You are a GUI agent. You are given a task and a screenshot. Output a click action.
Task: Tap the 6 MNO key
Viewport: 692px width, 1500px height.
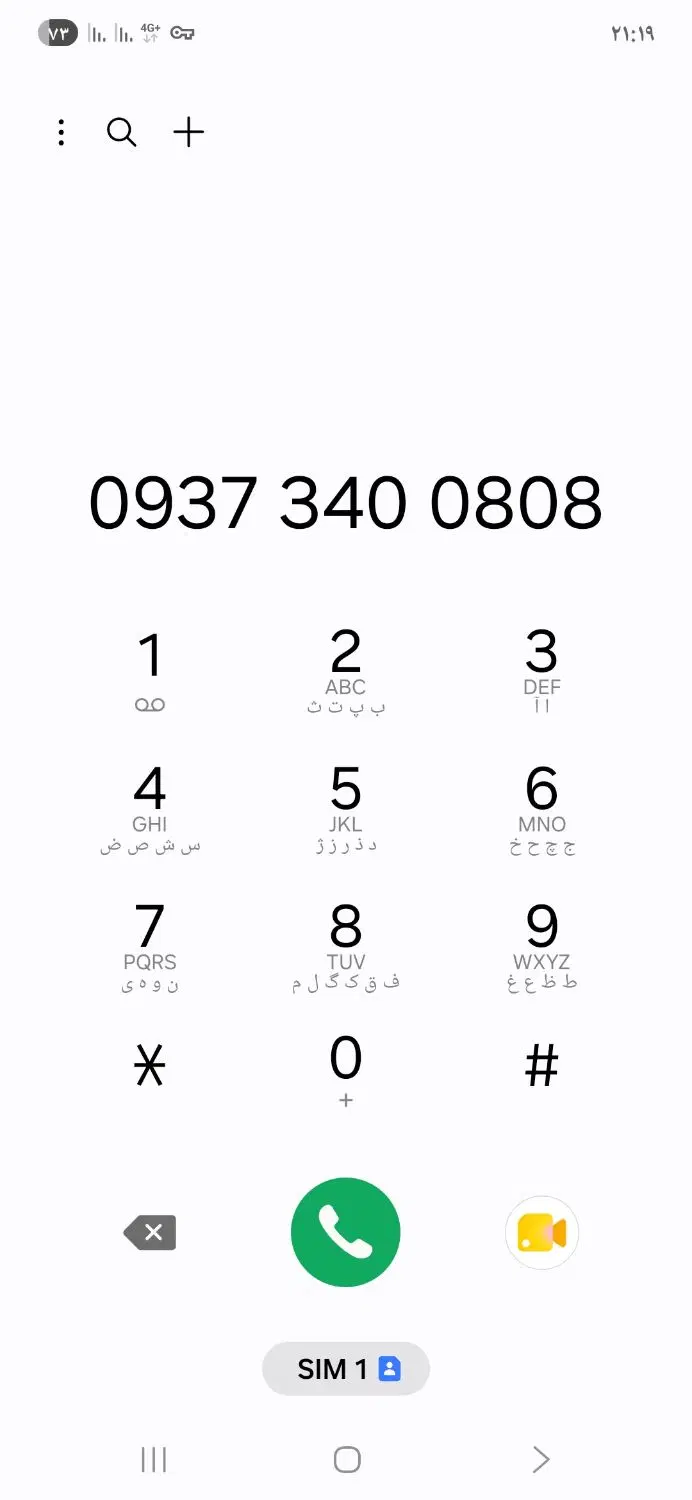(541, 810)
